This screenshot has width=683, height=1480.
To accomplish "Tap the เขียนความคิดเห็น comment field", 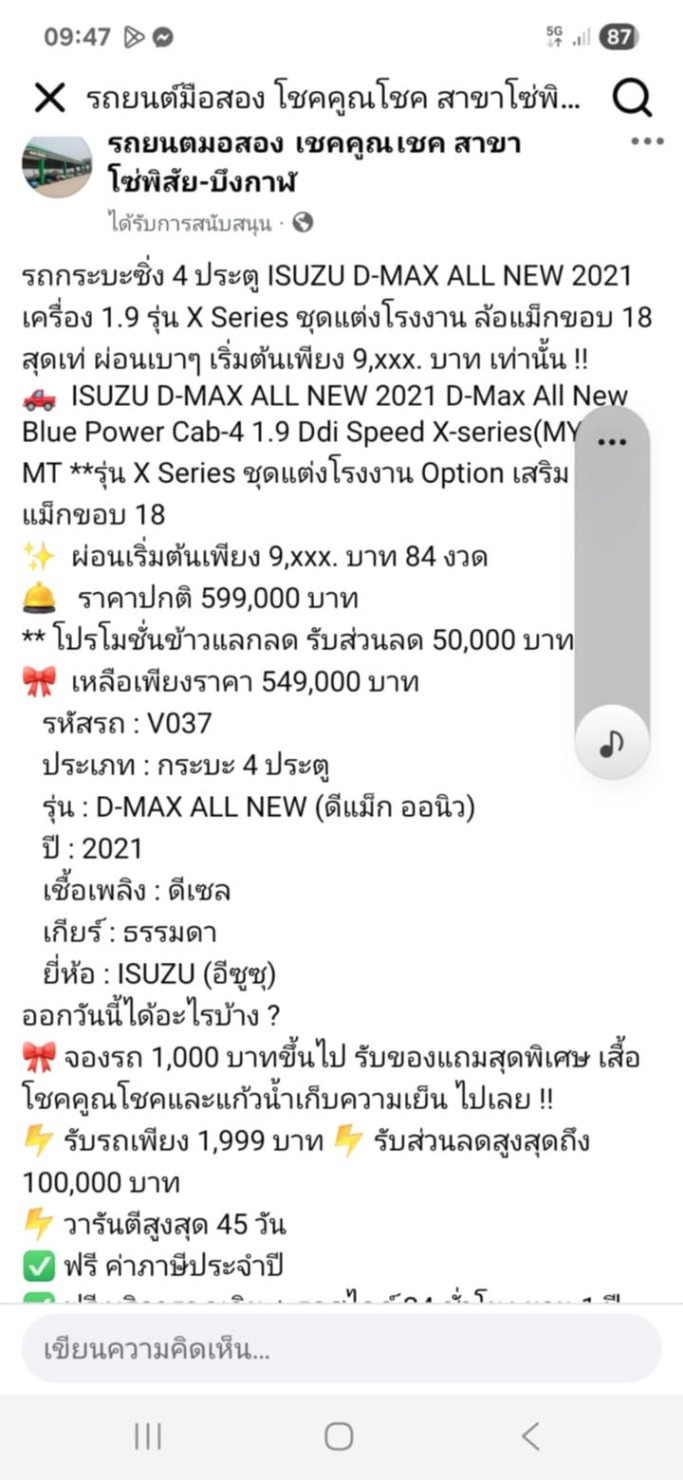I will coord(341,1349).
